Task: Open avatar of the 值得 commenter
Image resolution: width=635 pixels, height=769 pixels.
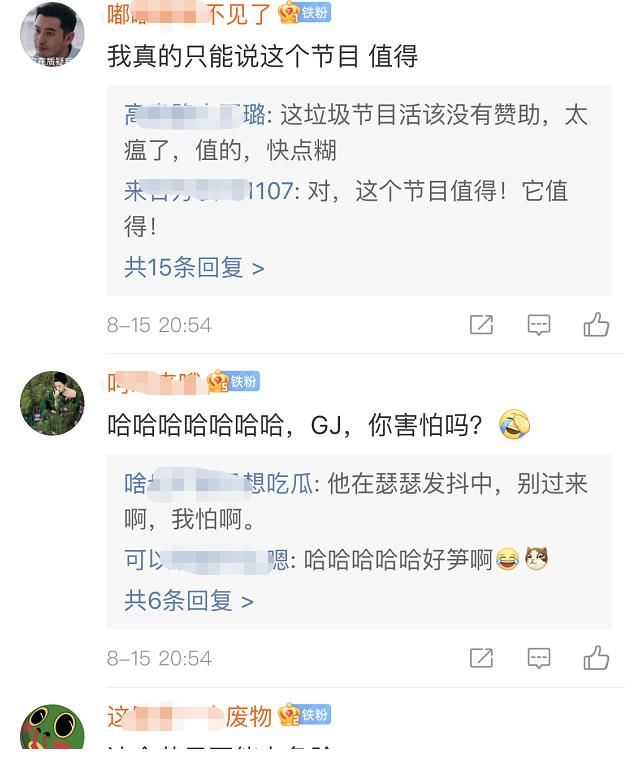Action: click(52, 33)
